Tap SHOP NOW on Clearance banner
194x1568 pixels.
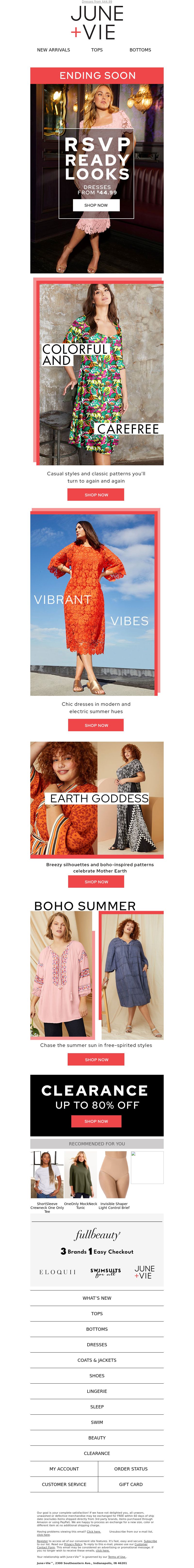[96, 1121]
